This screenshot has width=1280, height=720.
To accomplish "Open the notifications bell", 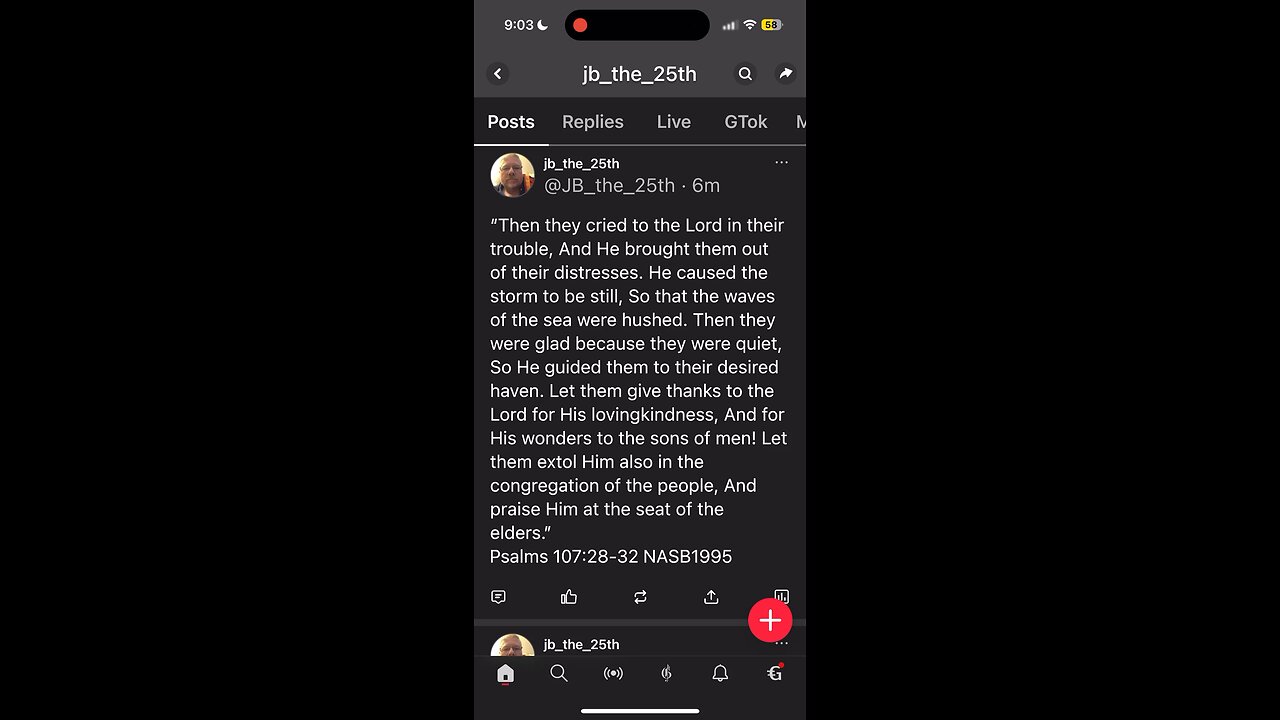I will tap(720, 674).
